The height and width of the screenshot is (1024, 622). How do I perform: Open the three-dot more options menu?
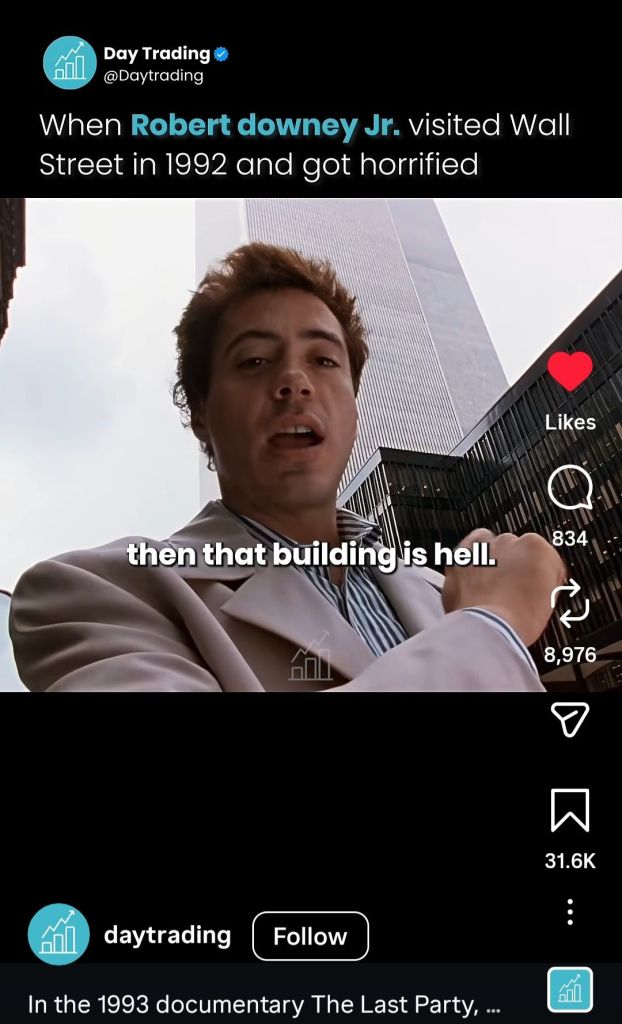pos(570,912)
